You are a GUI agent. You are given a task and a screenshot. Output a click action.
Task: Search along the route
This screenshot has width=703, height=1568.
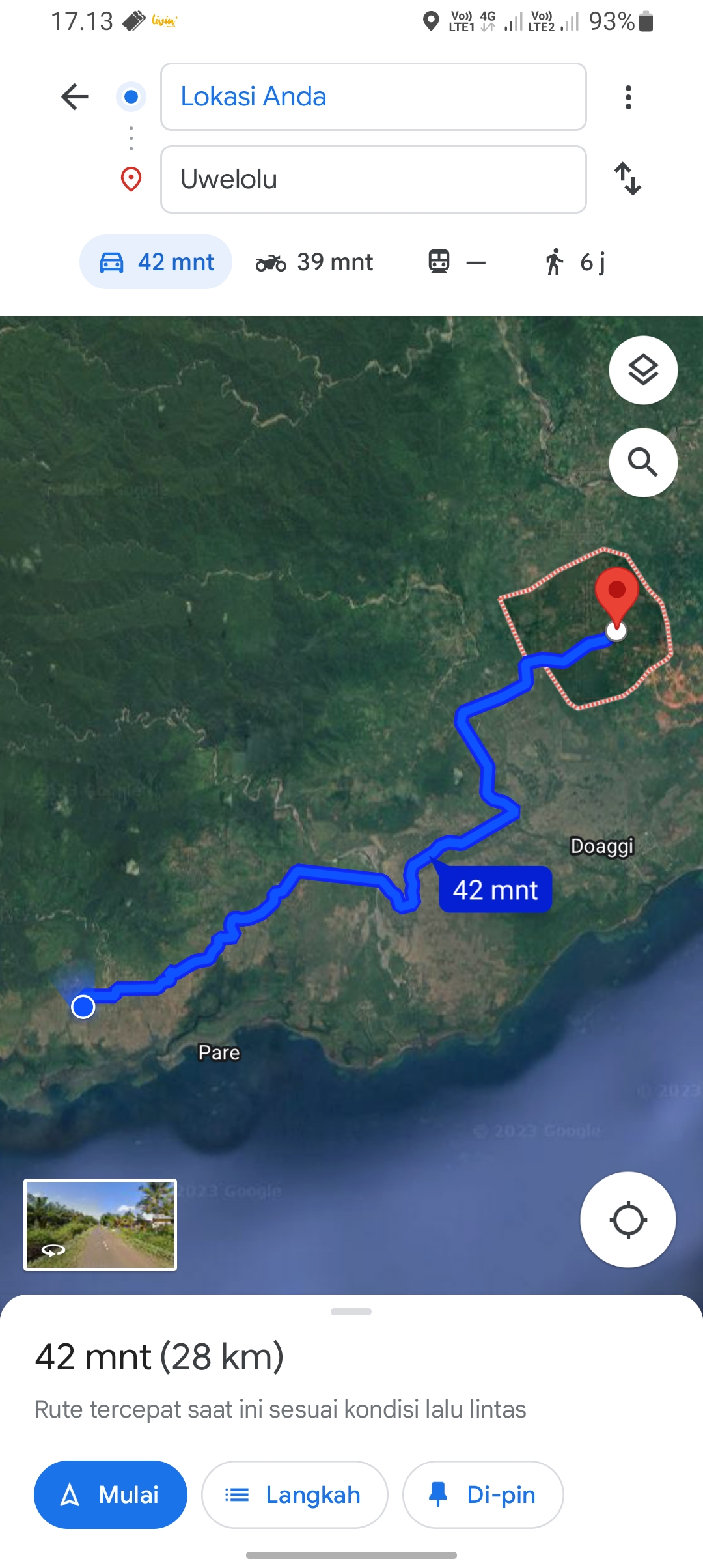(x=643, y=462)
